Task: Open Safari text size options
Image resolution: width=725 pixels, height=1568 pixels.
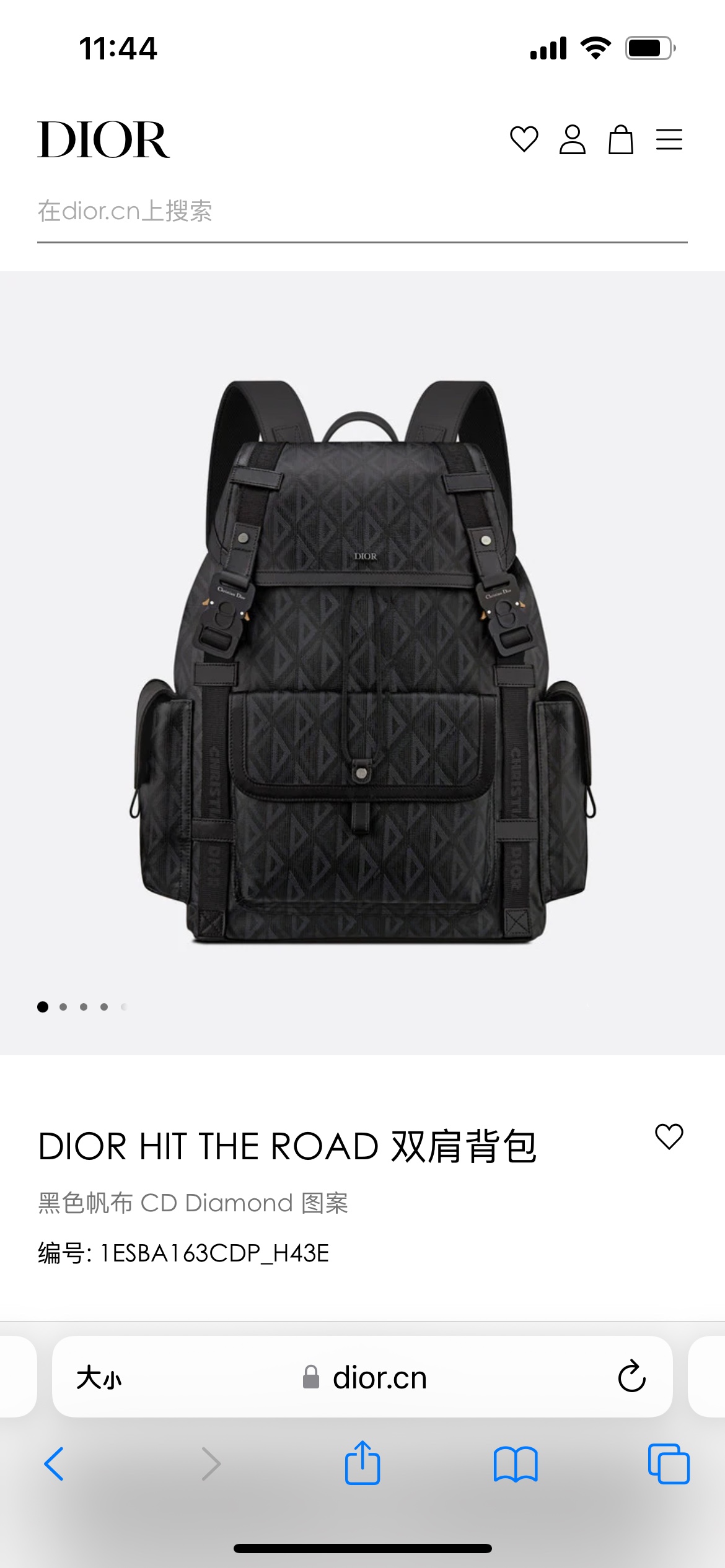Action: (99, 1378)
